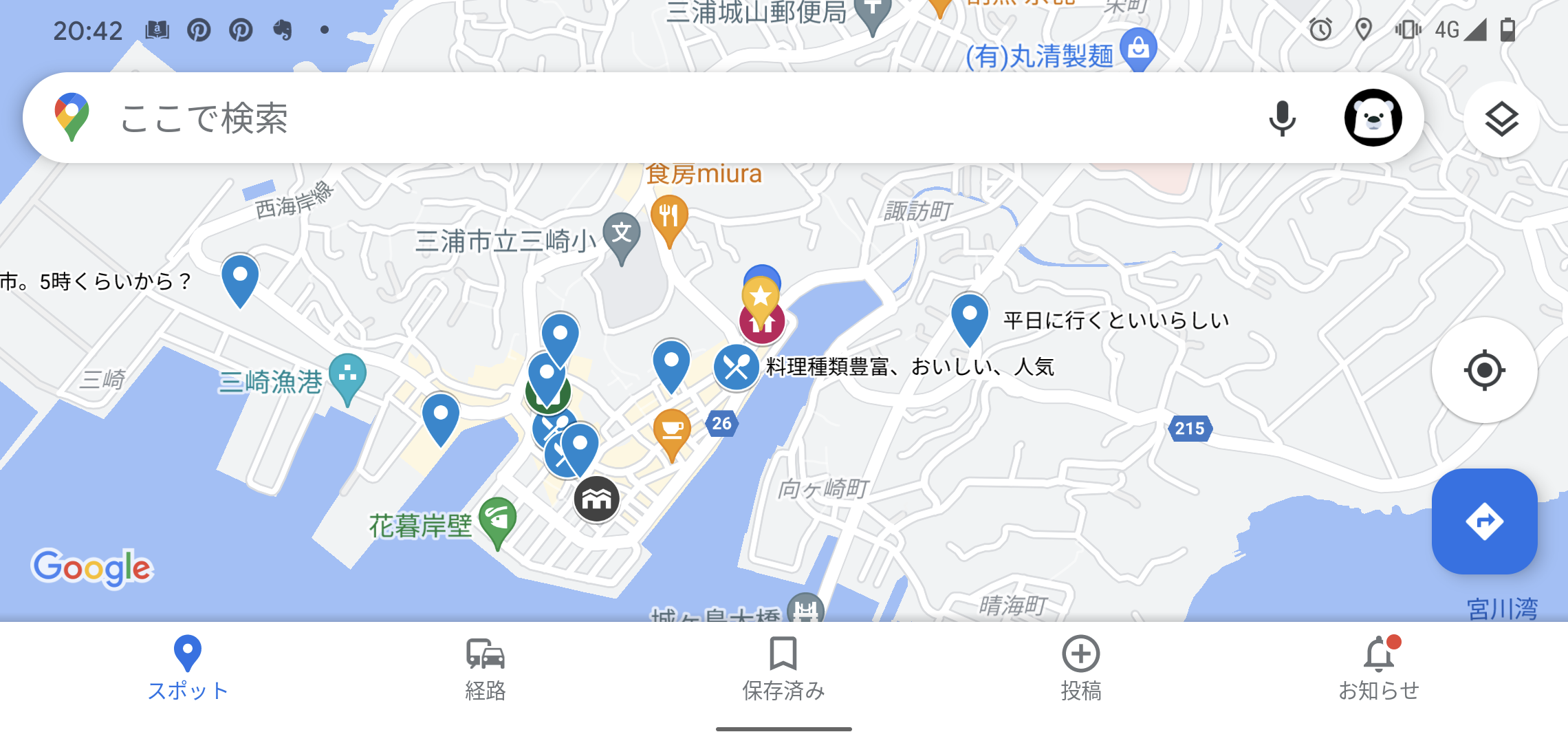Open the お知らせ notifications tab
Screen dimensions: 1568x743
(1379, 667)
